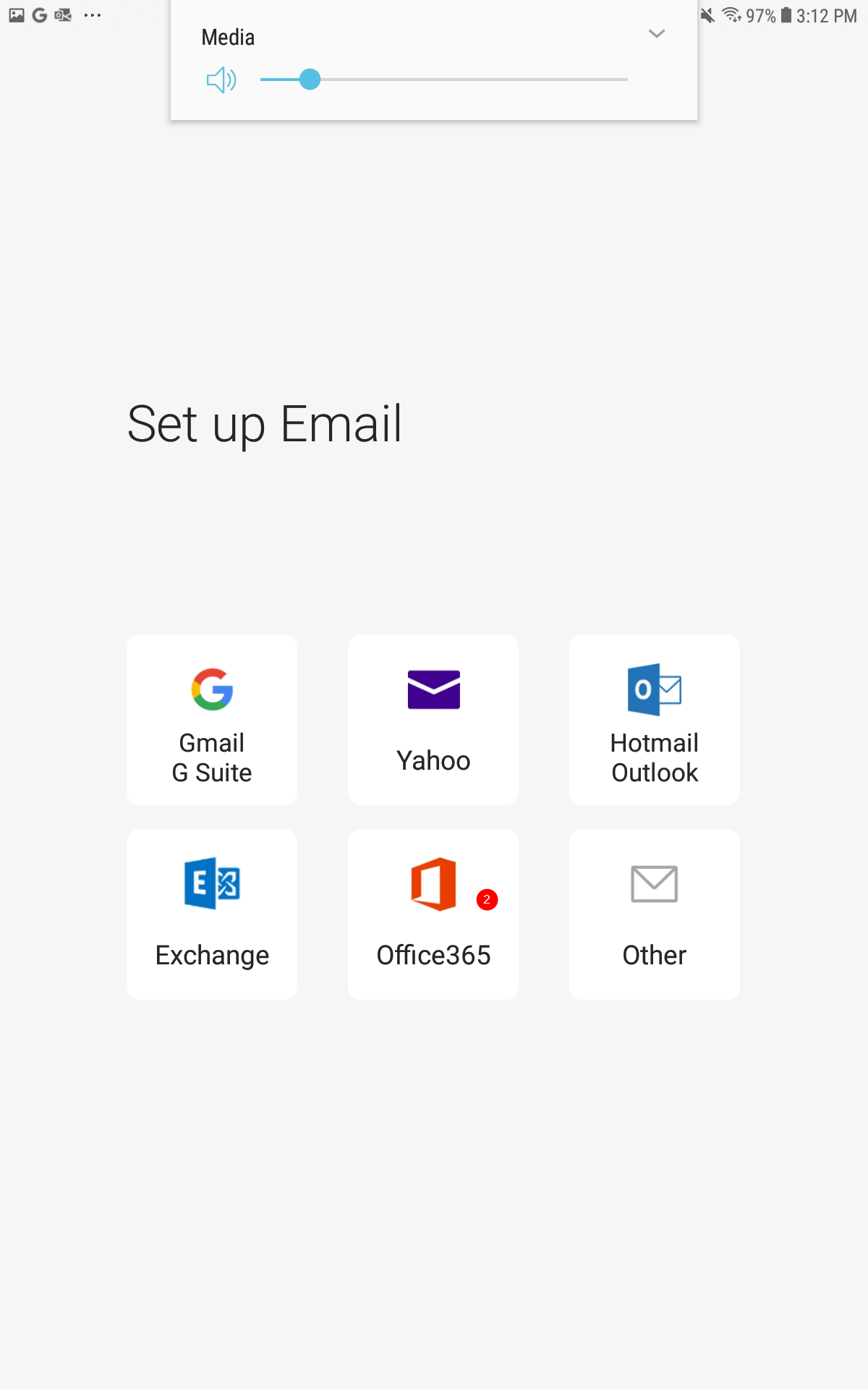Pick Exchange as the account type
Image resolution: width=868 pixels, height=1389 pixels.
click(x=212, y=914)
